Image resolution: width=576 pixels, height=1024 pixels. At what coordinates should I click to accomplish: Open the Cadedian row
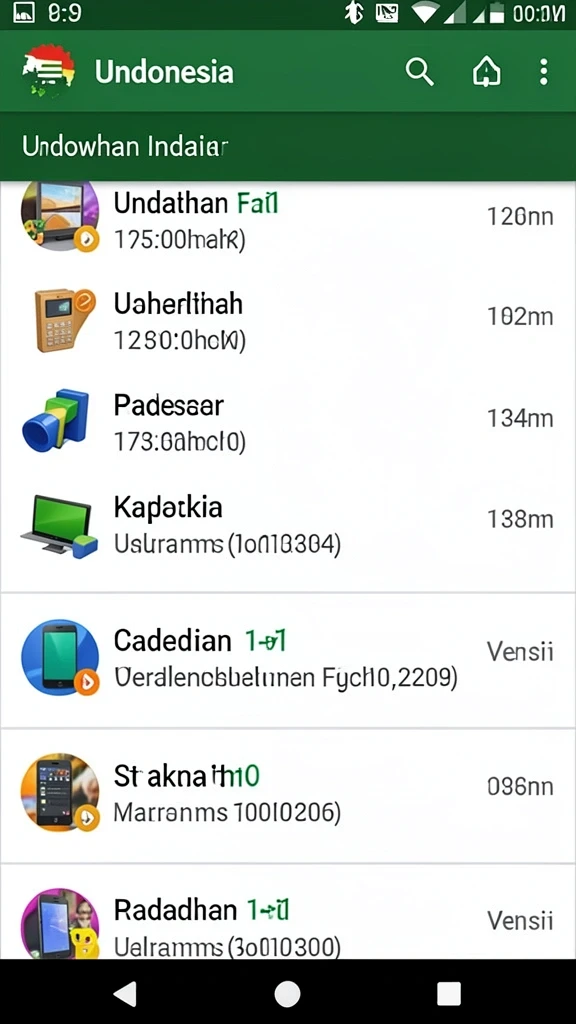pos(288,659)
